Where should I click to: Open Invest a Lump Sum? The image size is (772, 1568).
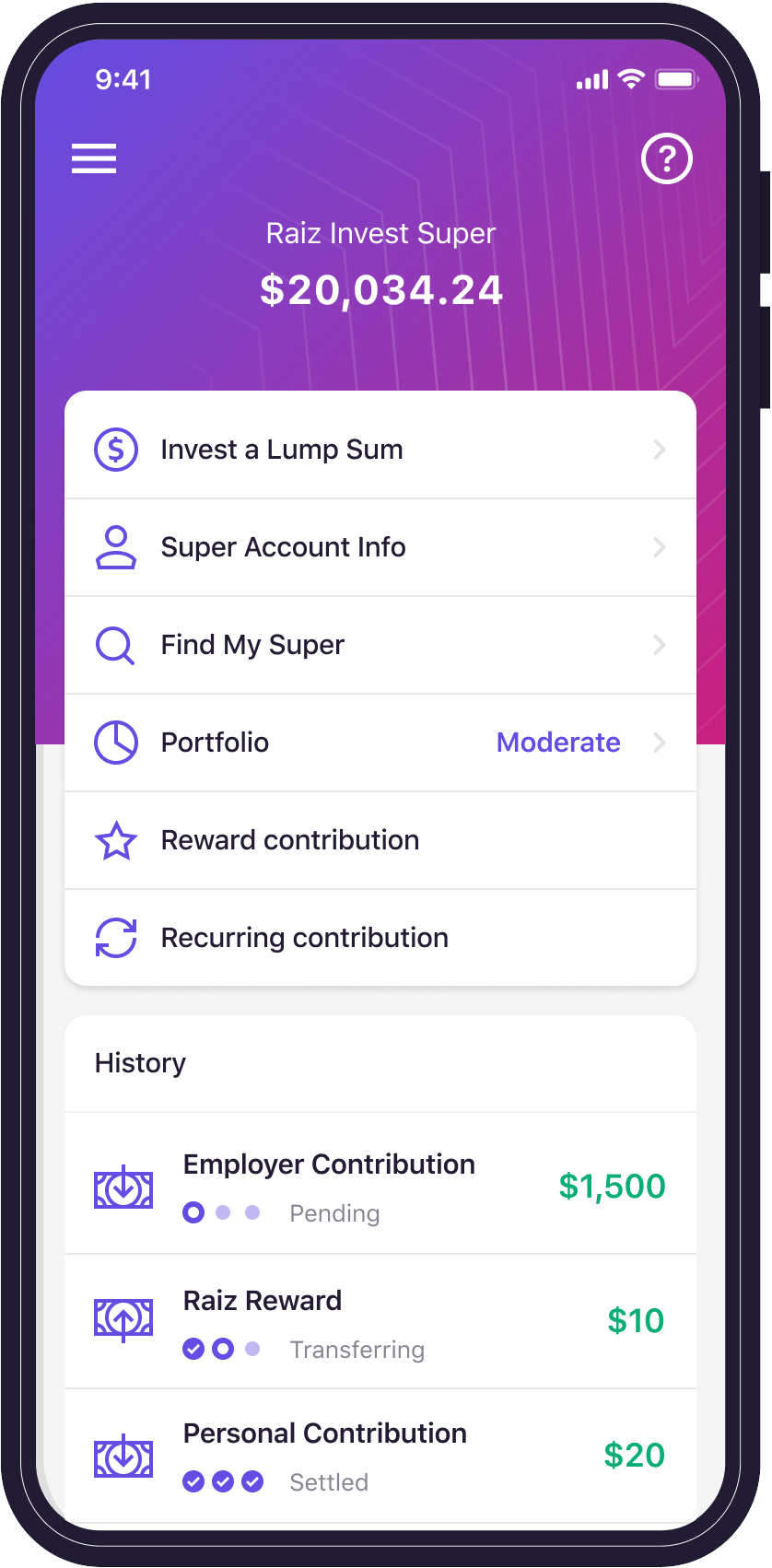(x=380, y=450)
